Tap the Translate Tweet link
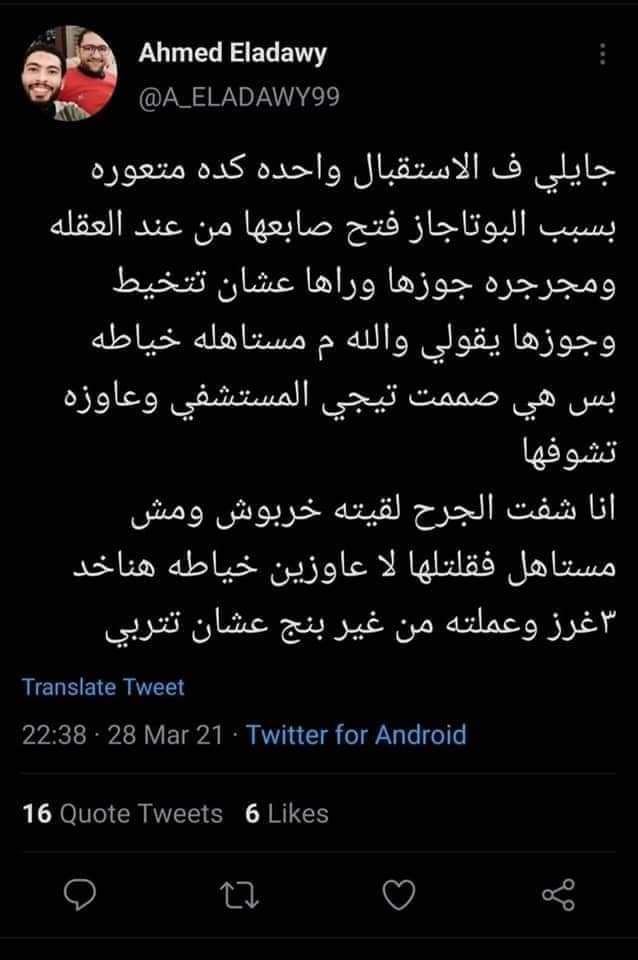The image size is (638, 960). tap(103, 687)
